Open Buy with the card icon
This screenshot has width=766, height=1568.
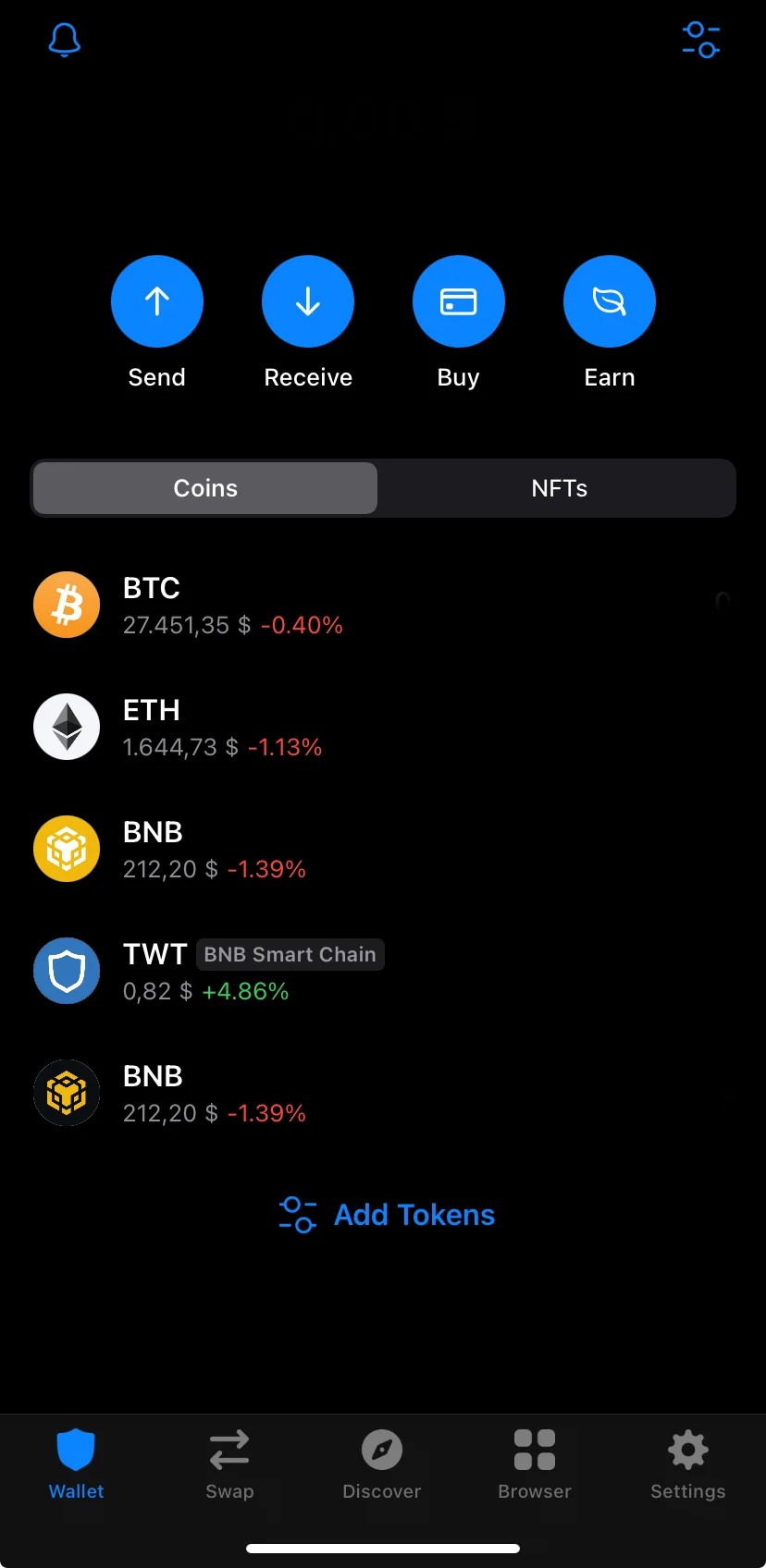pos(458,300)
